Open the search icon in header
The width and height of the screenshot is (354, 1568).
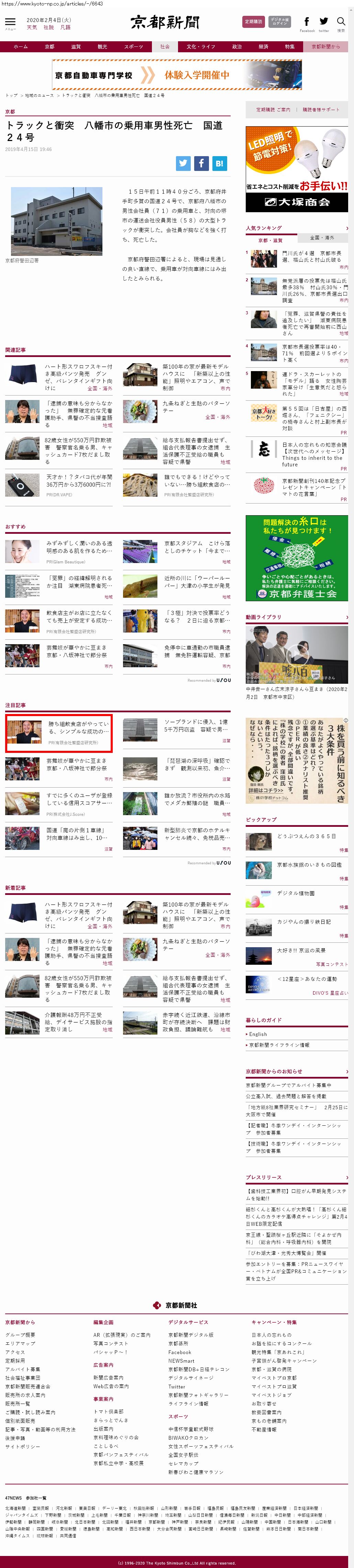(x=342, y=22)
